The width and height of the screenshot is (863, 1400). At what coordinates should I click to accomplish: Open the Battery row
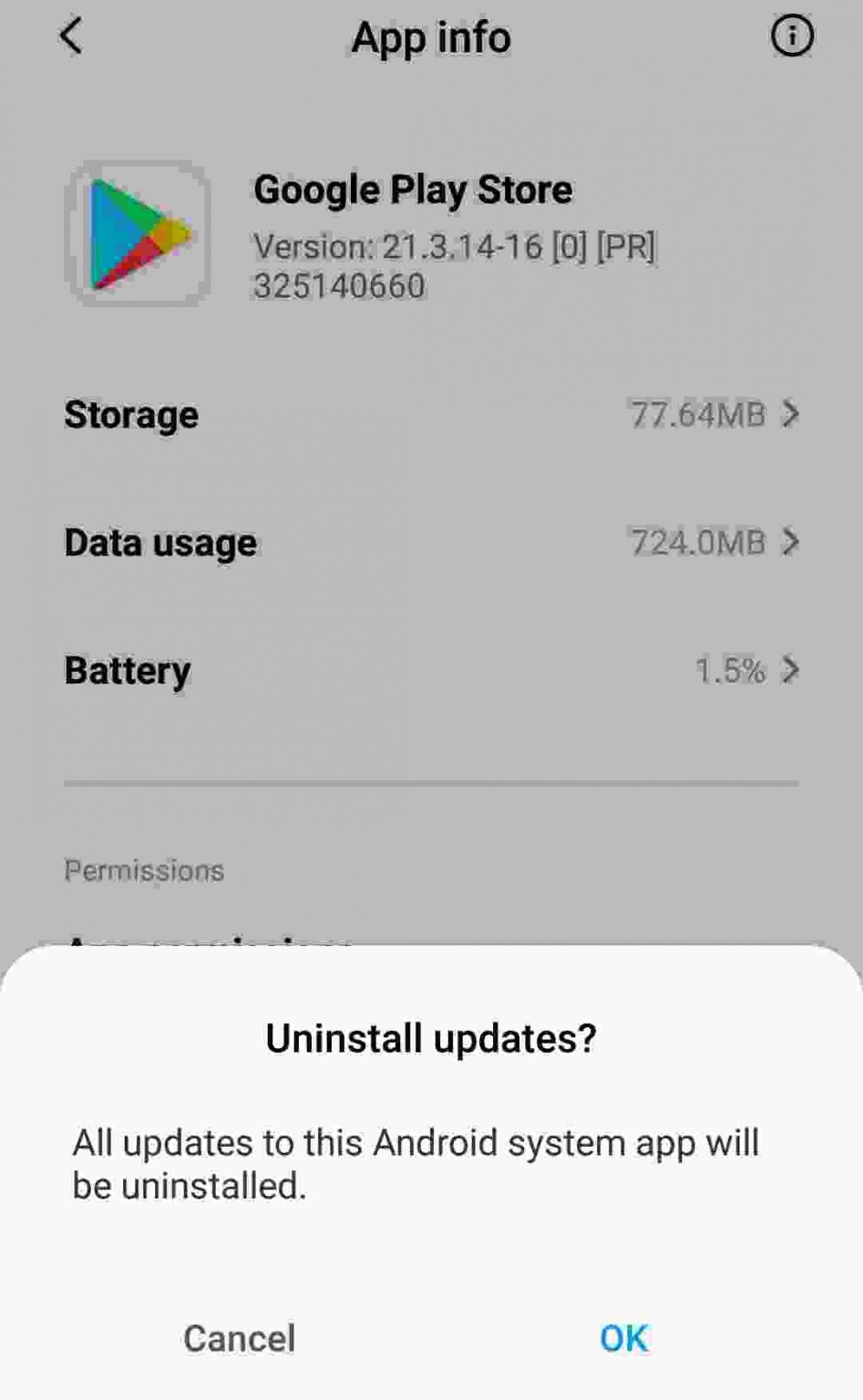[431, 670]
